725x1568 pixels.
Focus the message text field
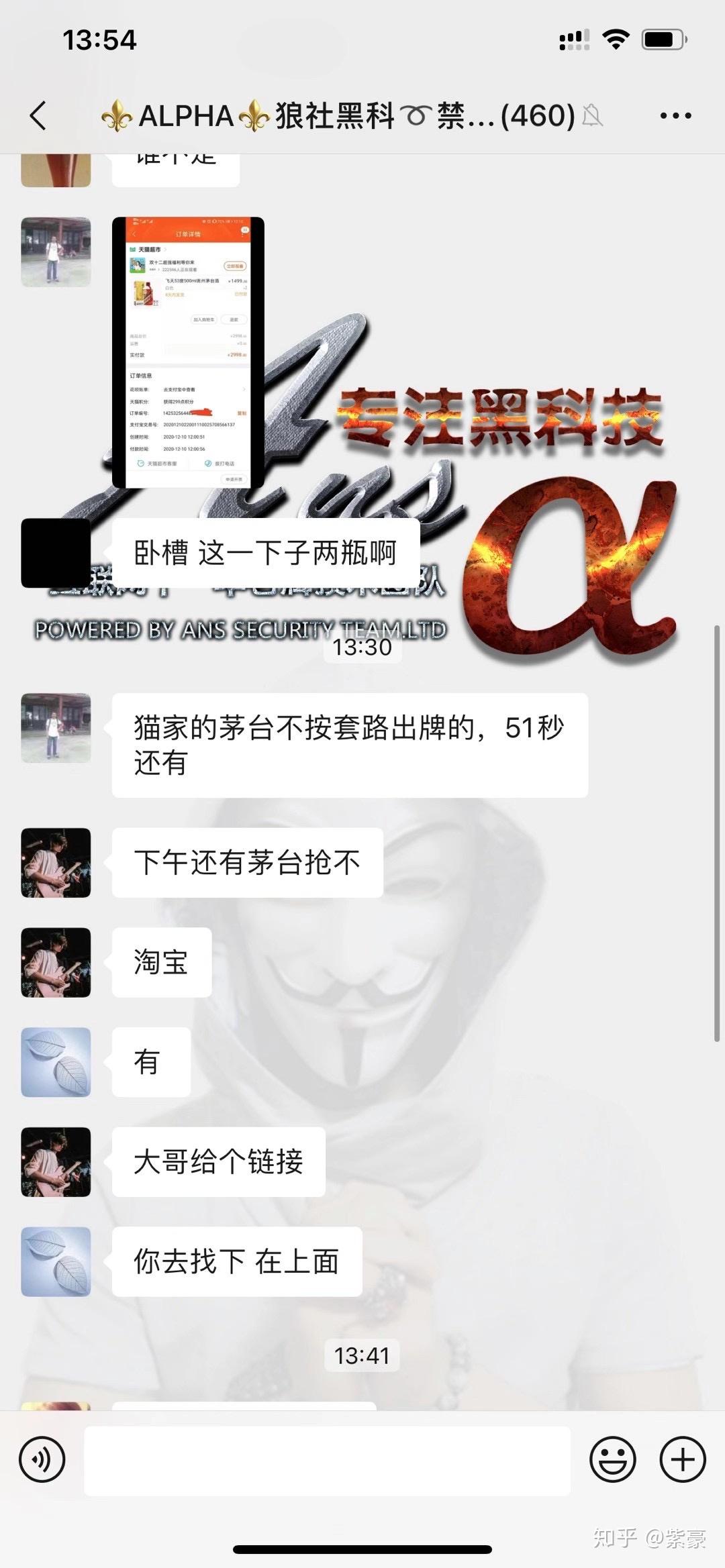tap(327, 1460)
